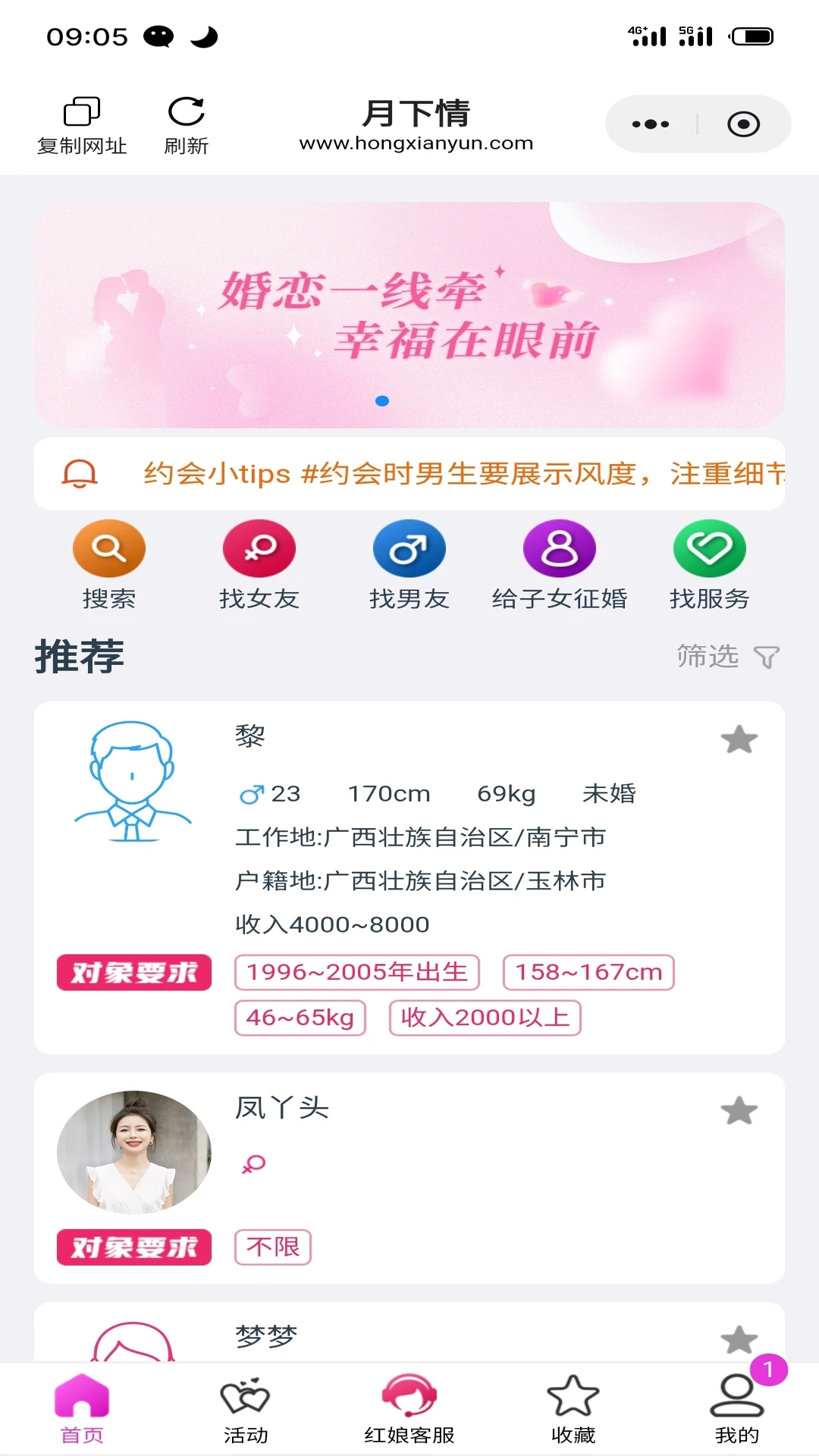Favorite 黎's profile with the star
819x1456 pixels.
pos(739,739)
